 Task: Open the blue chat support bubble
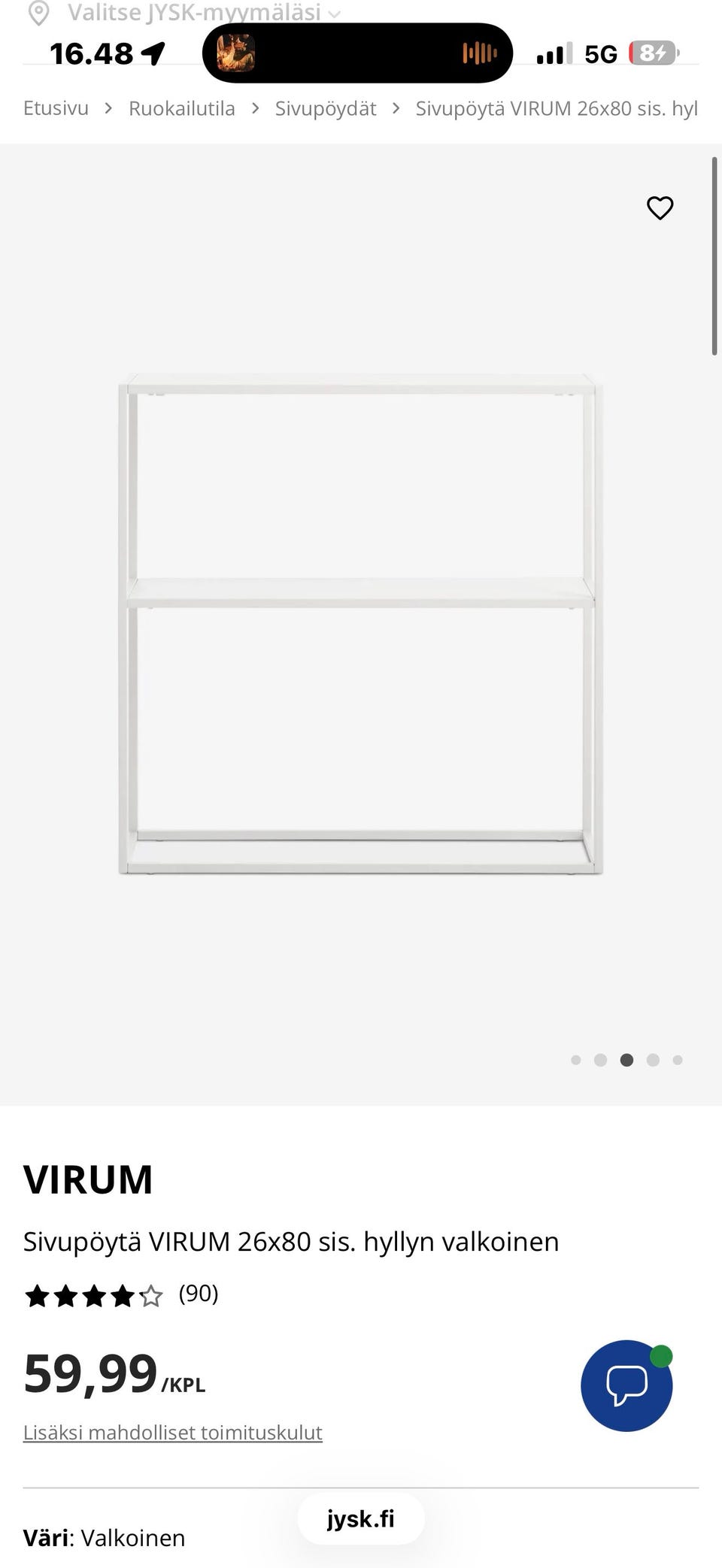pos(626,1385)
